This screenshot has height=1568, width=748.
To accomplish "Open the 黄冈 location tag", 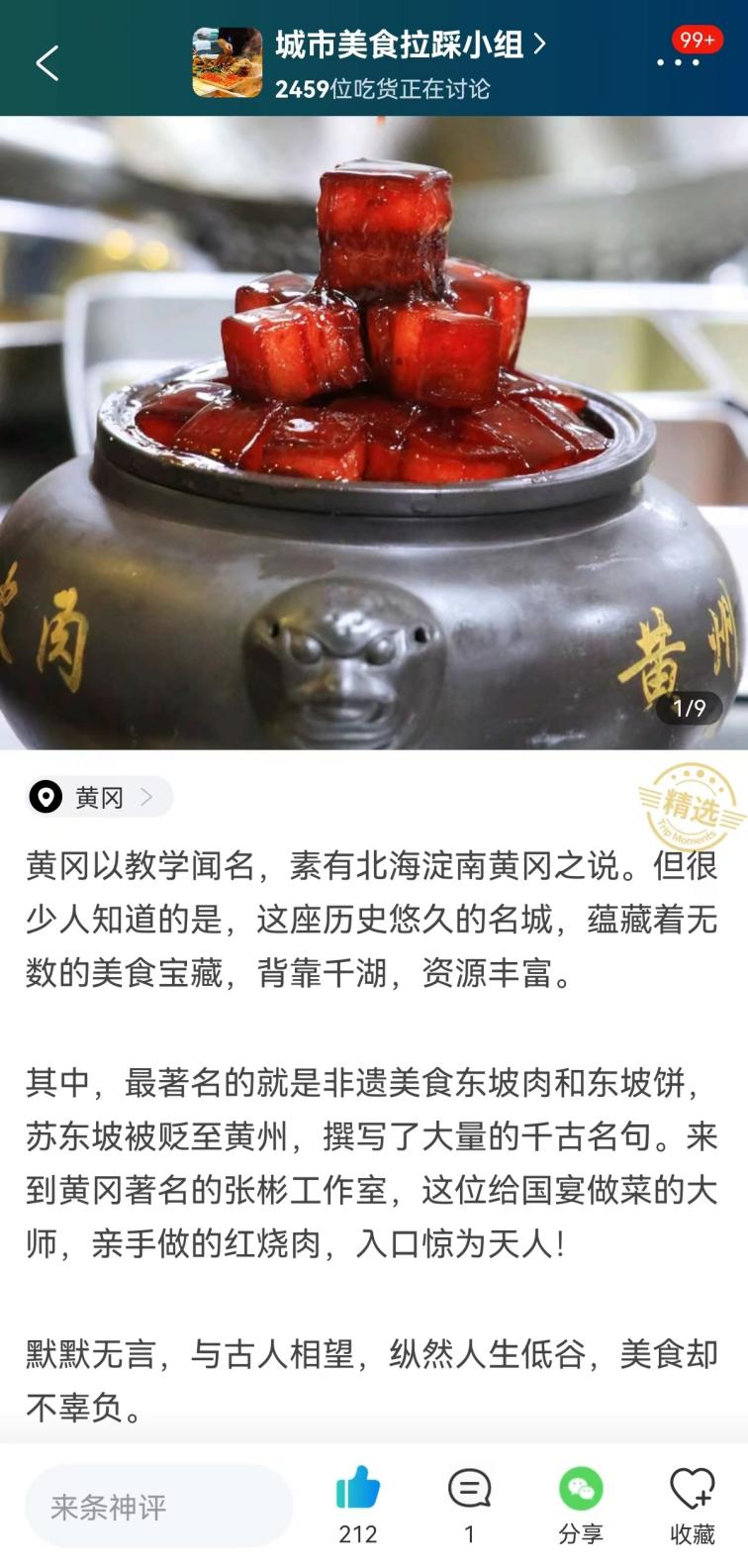I will point(99,797).
